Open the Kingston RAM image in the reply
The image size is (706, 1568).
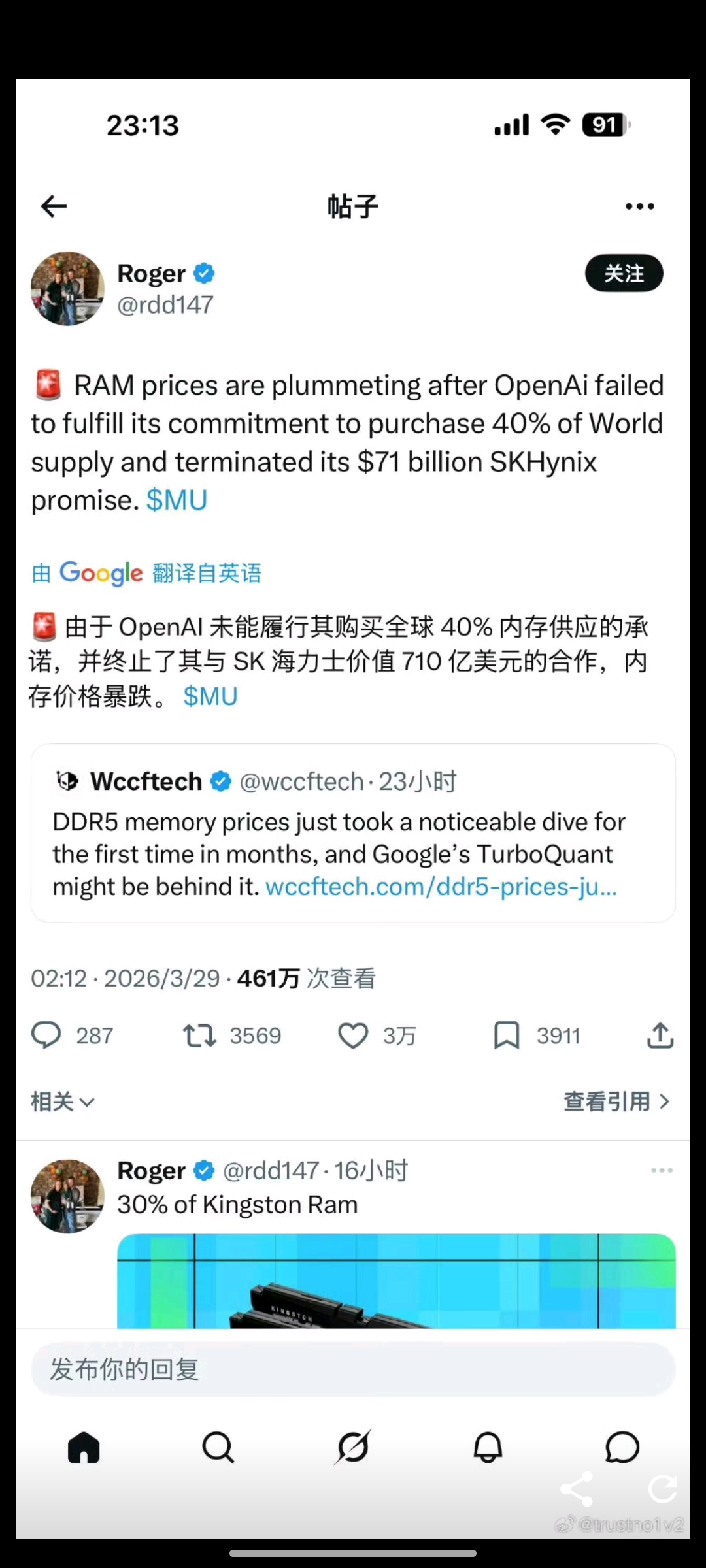[x=395, y=1281]
